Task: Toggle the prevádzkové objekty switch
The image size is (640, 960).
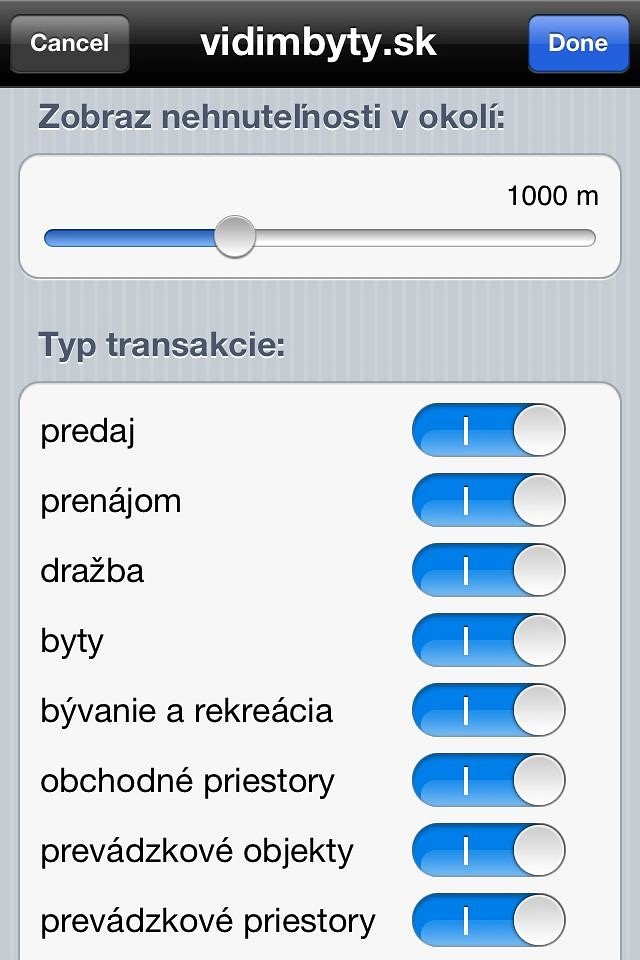Action: tap(489, 851)
